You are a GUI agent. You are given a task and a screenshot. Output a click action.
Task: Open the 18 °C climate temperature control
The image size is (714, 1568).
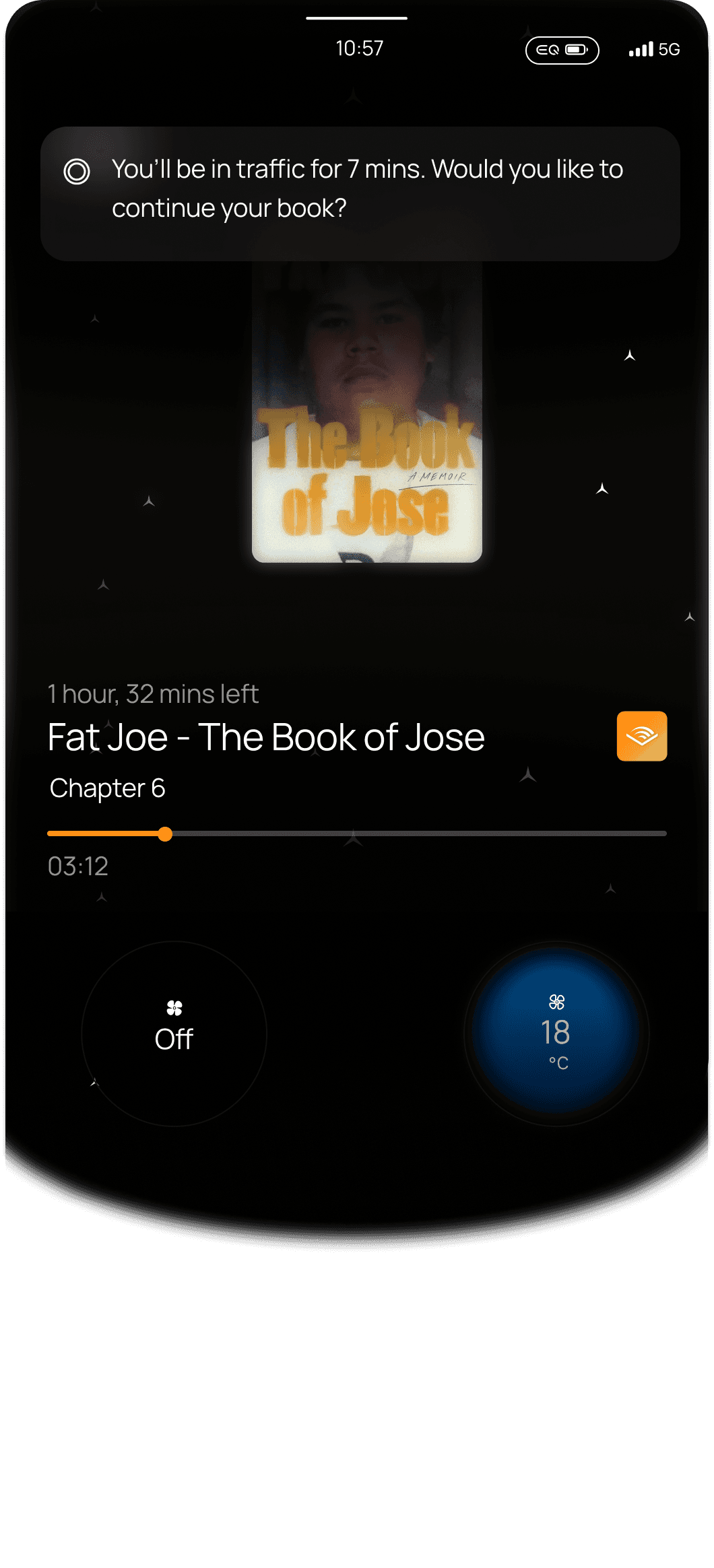click(556, 1033)
